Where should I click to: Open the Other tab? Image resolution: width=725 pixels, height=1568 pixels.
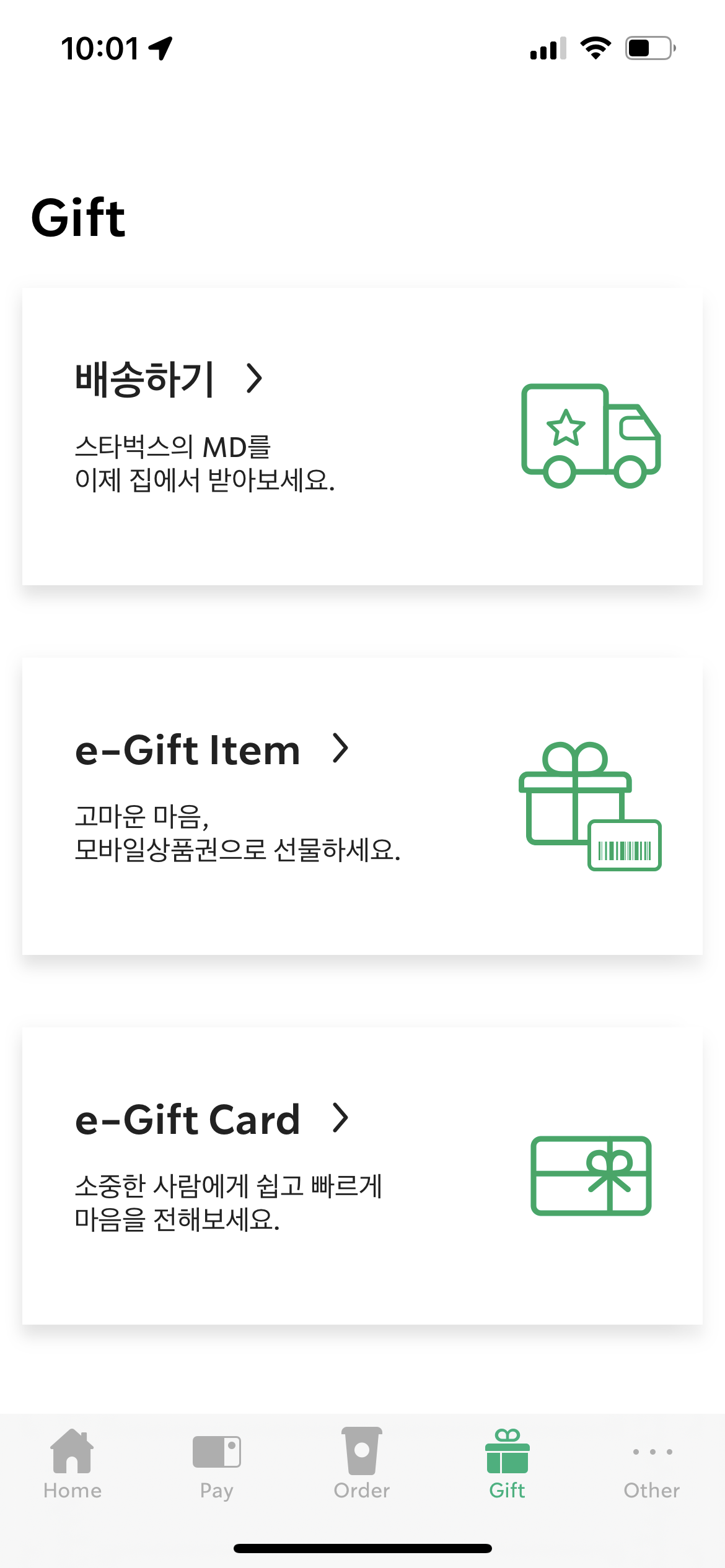(652, 1465)
